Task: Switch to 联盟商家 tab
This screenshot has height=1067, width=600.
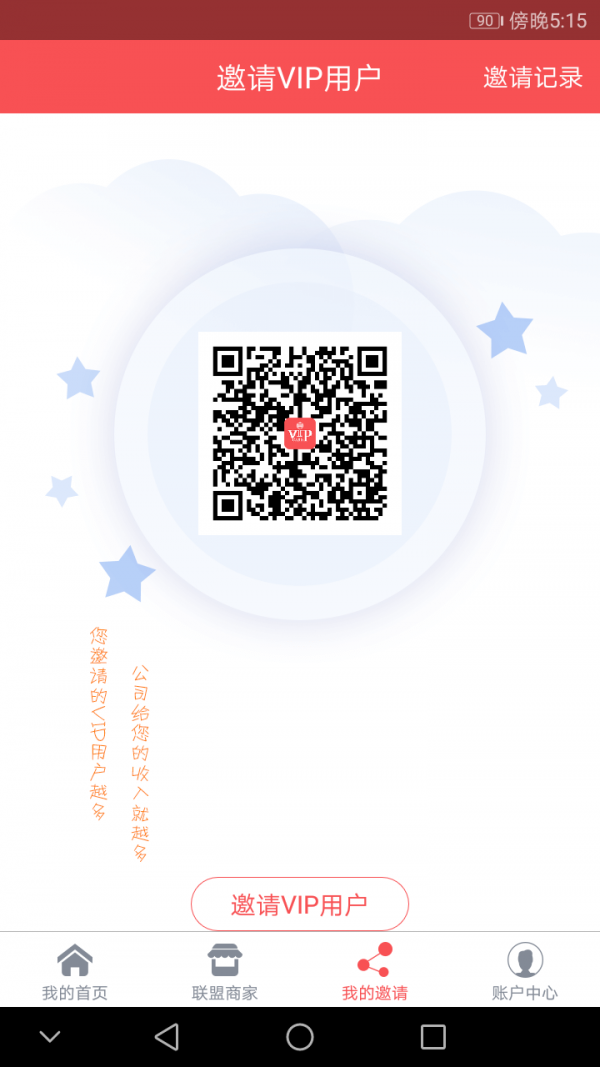Action: point(225,971)
